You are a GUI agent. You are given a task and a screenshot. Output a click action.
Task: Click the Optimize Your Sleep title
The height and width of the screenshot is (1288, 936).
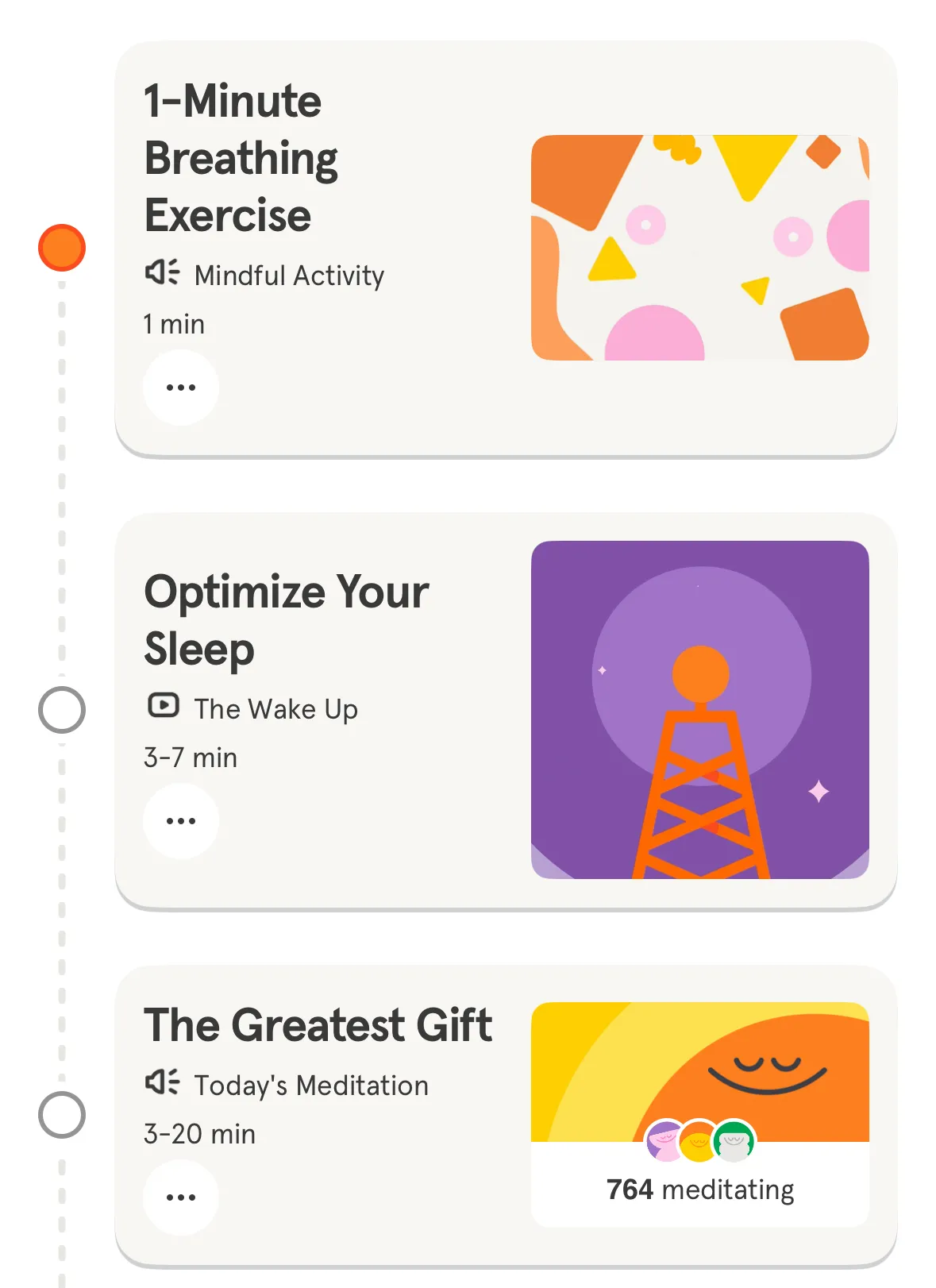[286, 619]
